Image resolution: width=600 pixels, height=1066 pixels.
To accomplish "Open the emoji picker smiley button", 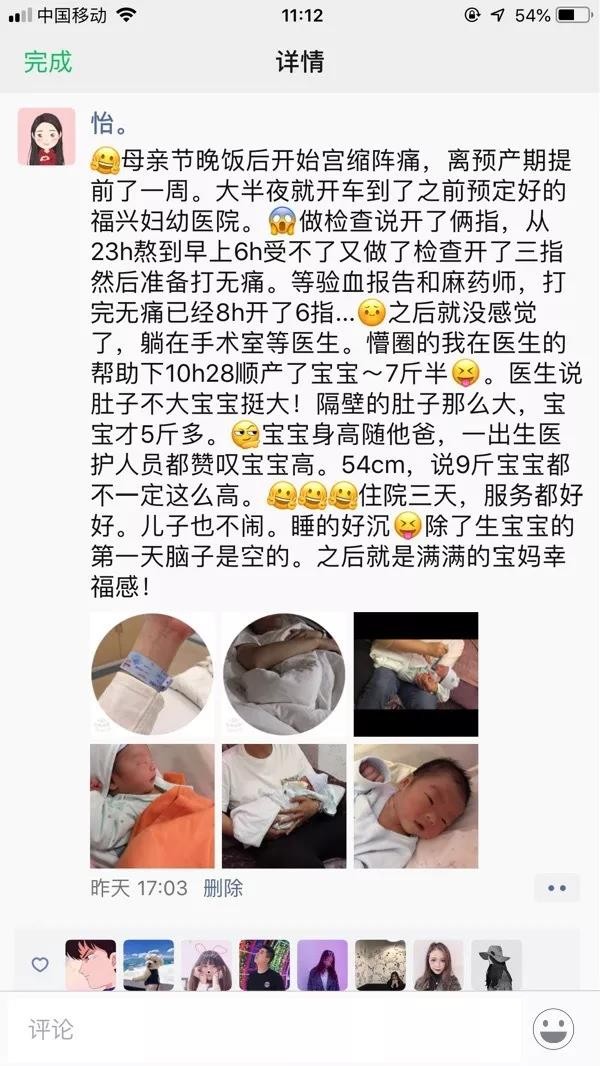I will click(x=553, y=1029).
